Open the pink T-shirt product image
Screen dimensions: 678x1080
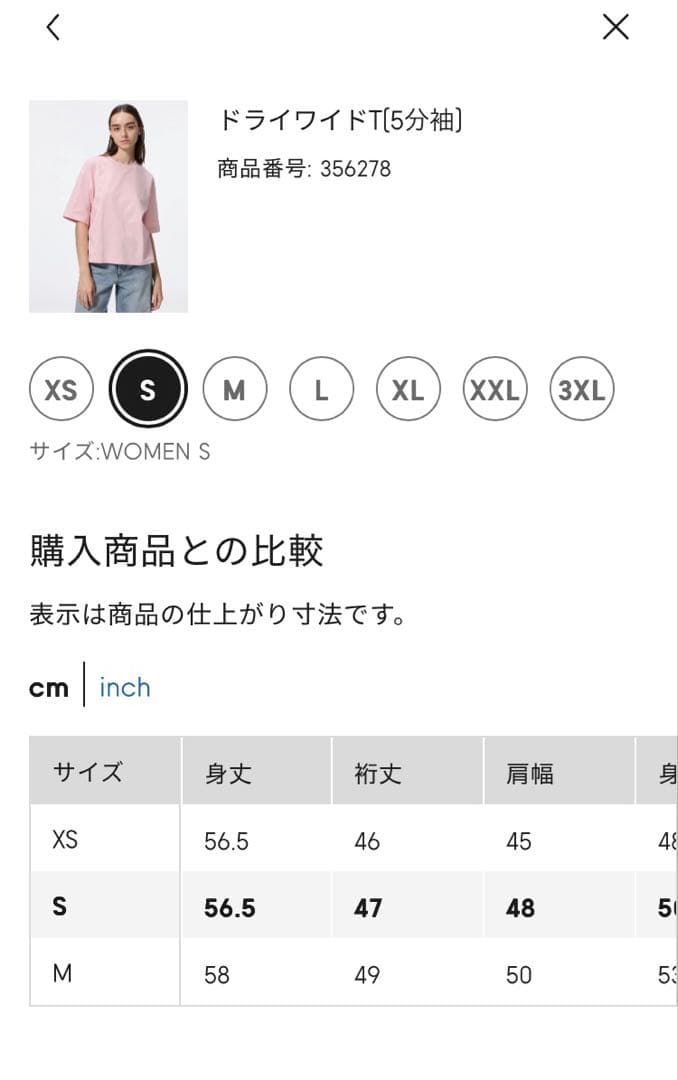point(108,206)
